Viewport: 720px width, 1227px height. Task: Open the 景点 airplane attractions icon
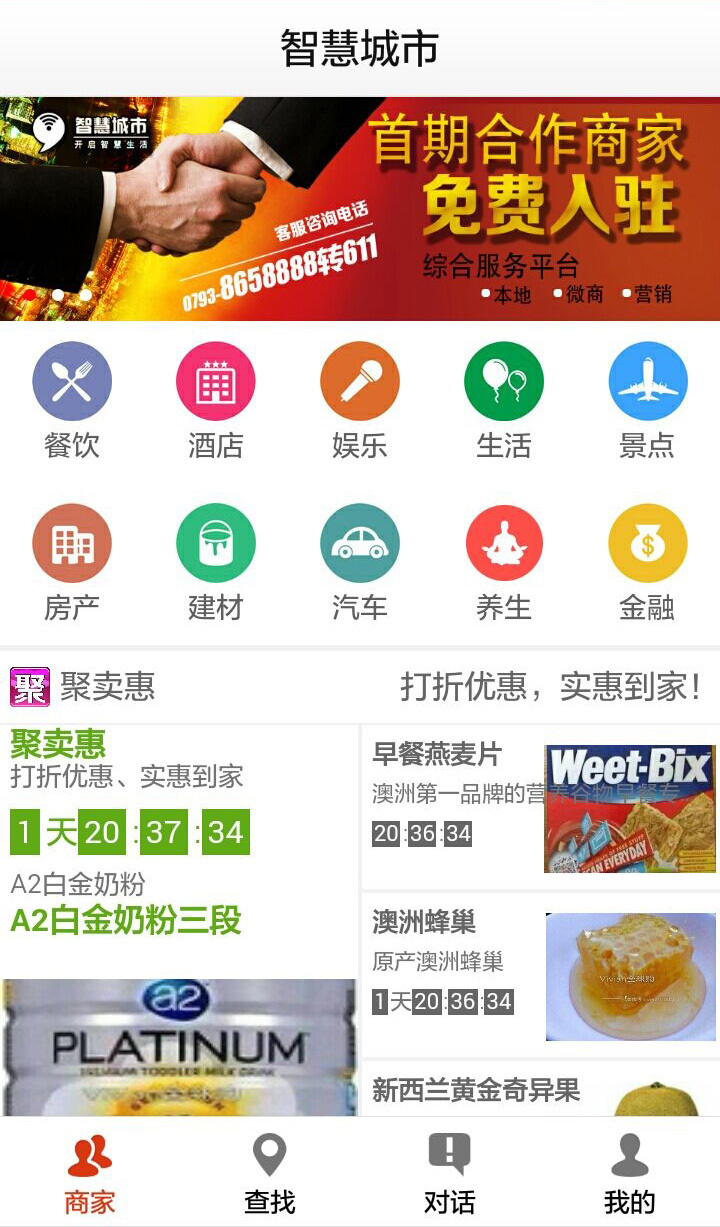pyautogui.click(x=647, y=381)
